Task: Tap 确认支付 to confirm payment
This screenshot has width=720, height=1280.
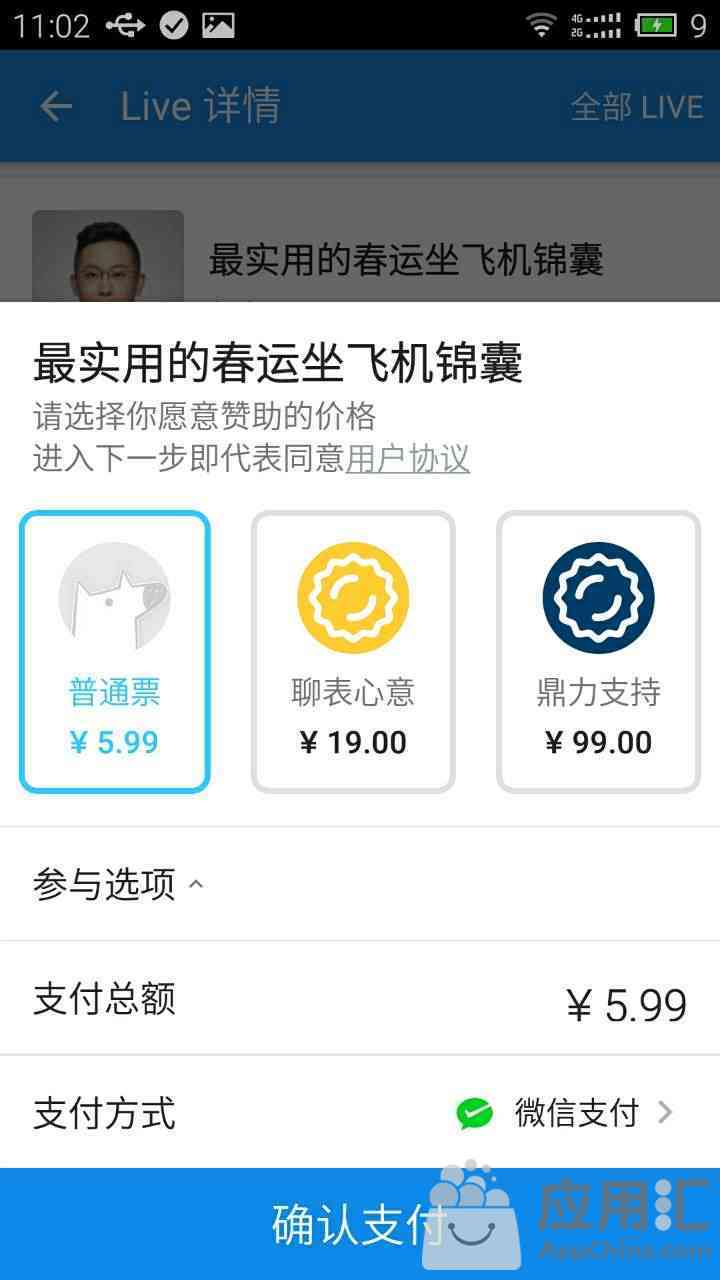Action: point(360,1224)
